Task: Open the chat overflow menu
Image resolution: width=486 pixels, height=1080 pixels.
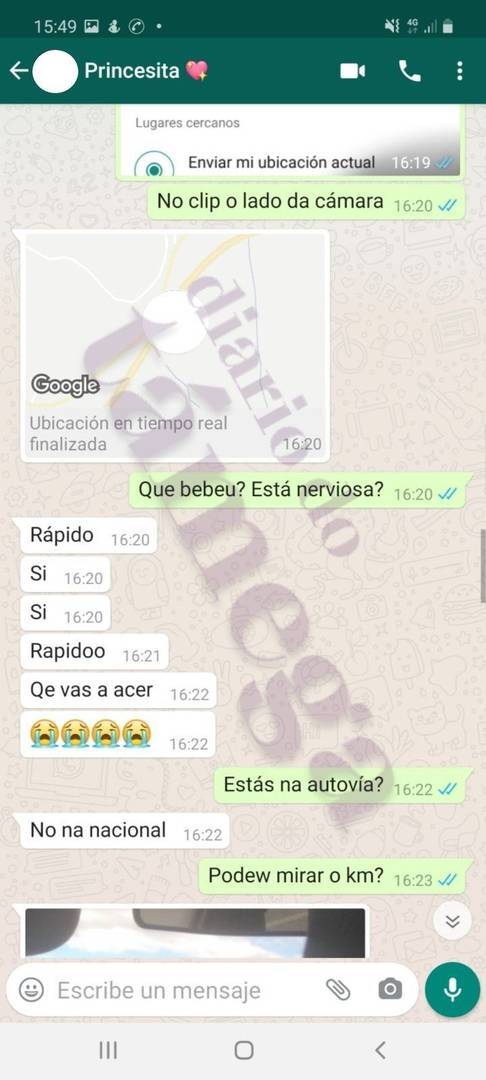Action: coord(460,71)
